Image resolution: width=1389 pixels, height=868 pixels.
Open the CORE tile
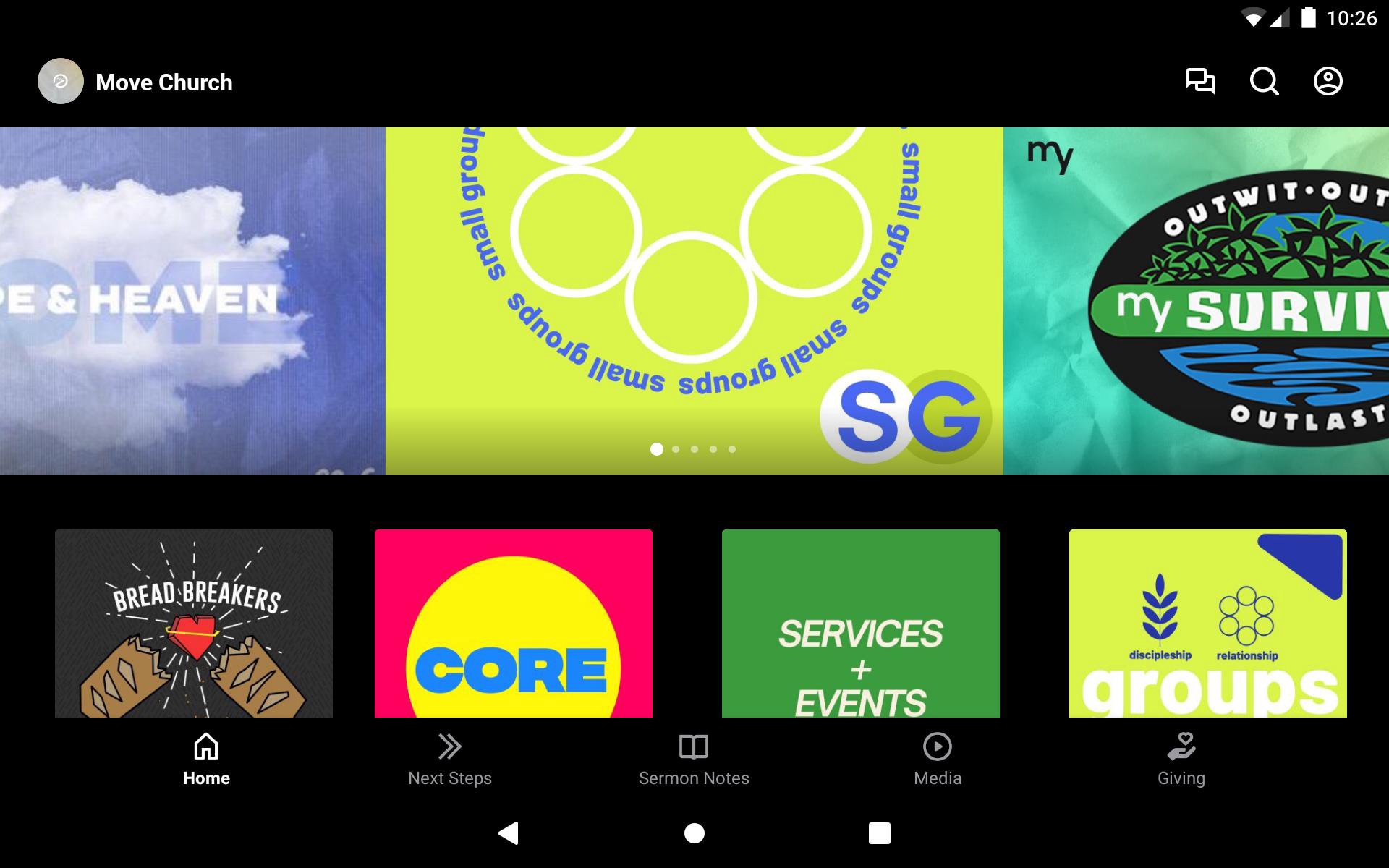pos(513,624)
